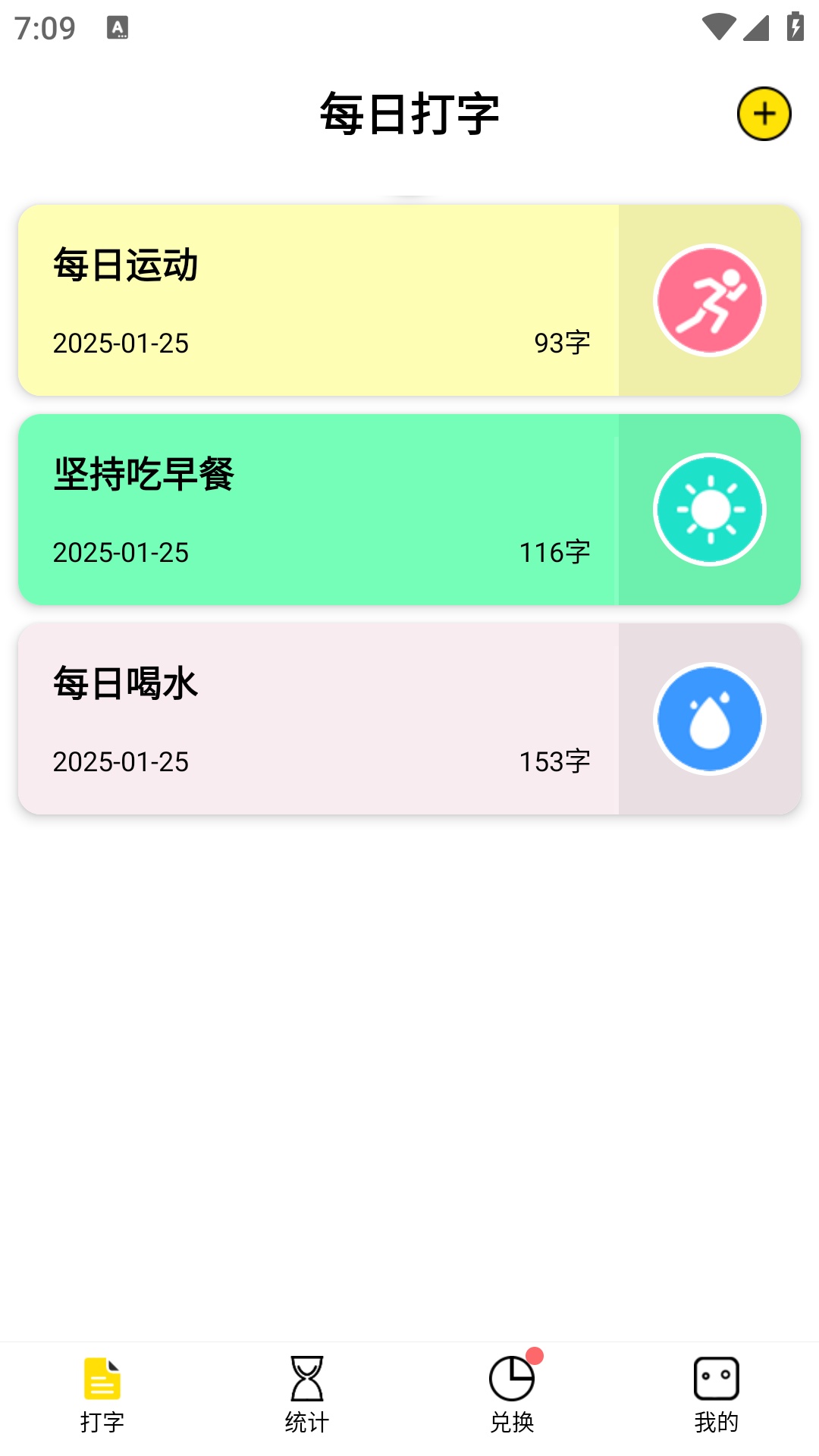Tap the date 2025-01-25 on 坚持吃早餐
The width and height of the screenshot is (819, 1456).
coord(121,552)
